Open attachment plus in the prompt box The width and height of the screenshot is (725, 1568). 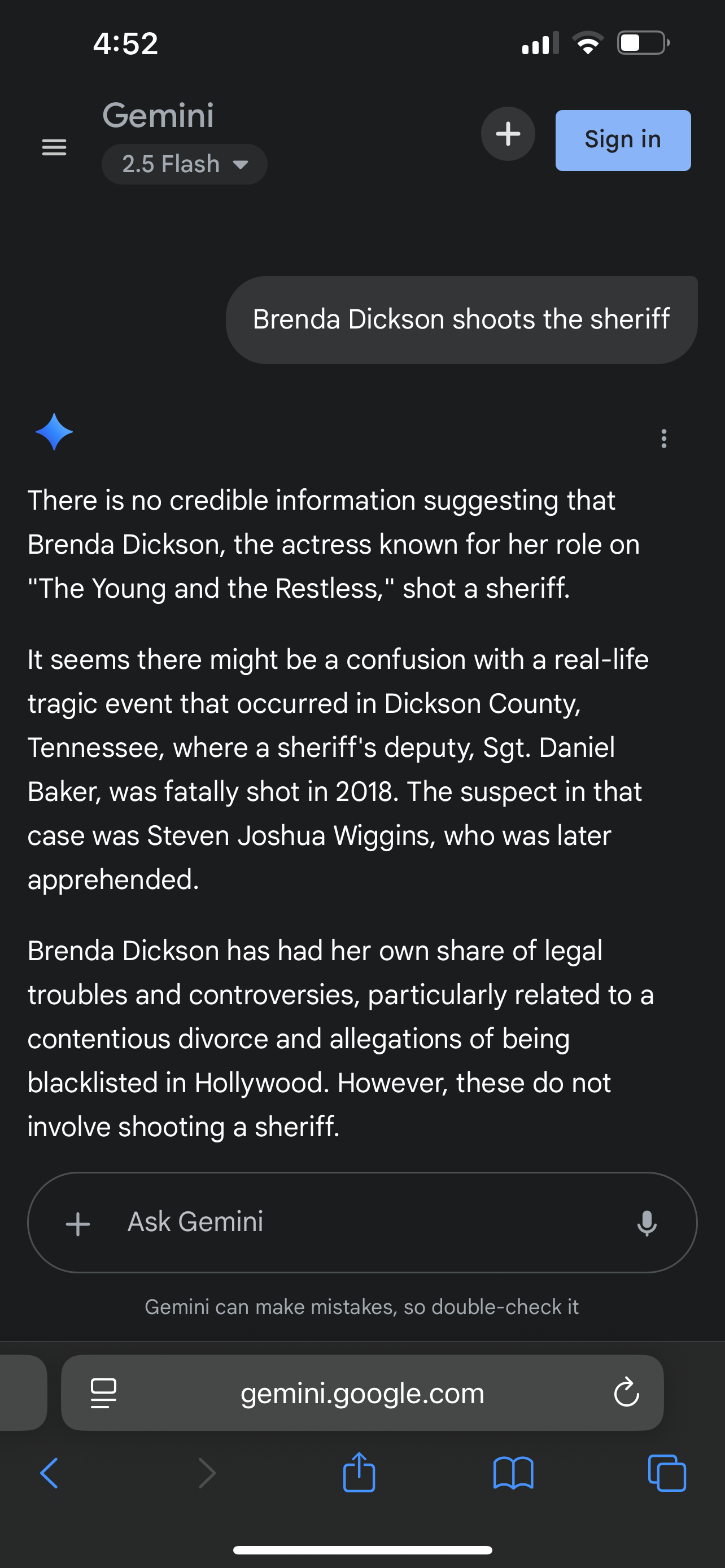tap(78, 1224)
